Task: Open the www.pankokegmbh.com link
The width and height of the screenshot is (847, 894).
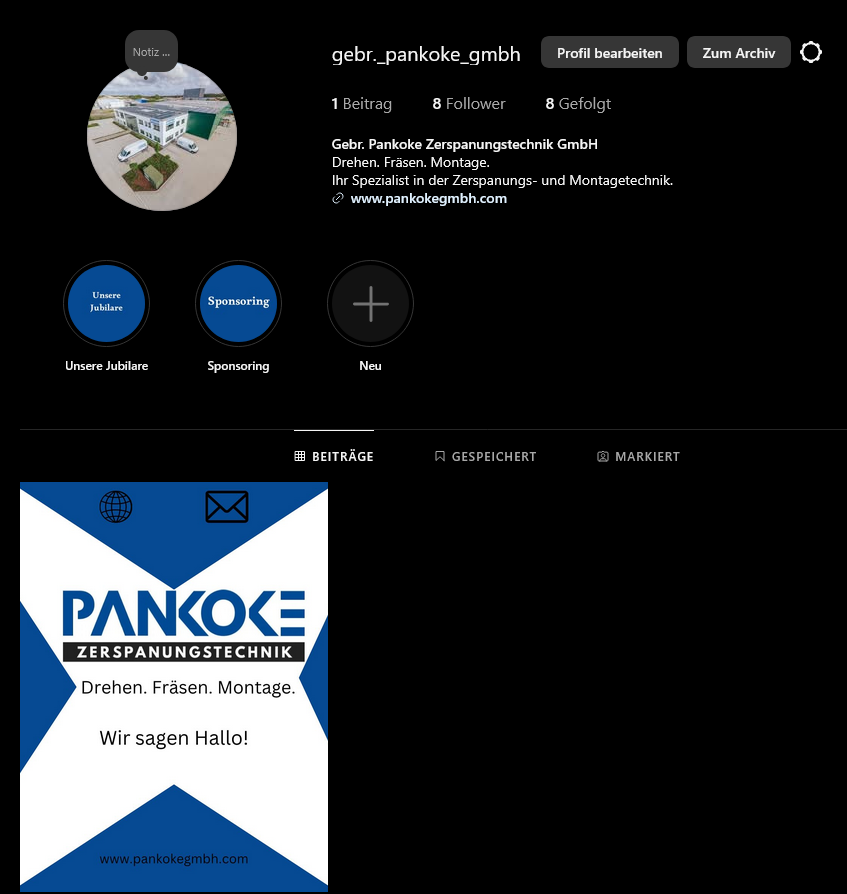Action: 428,198
